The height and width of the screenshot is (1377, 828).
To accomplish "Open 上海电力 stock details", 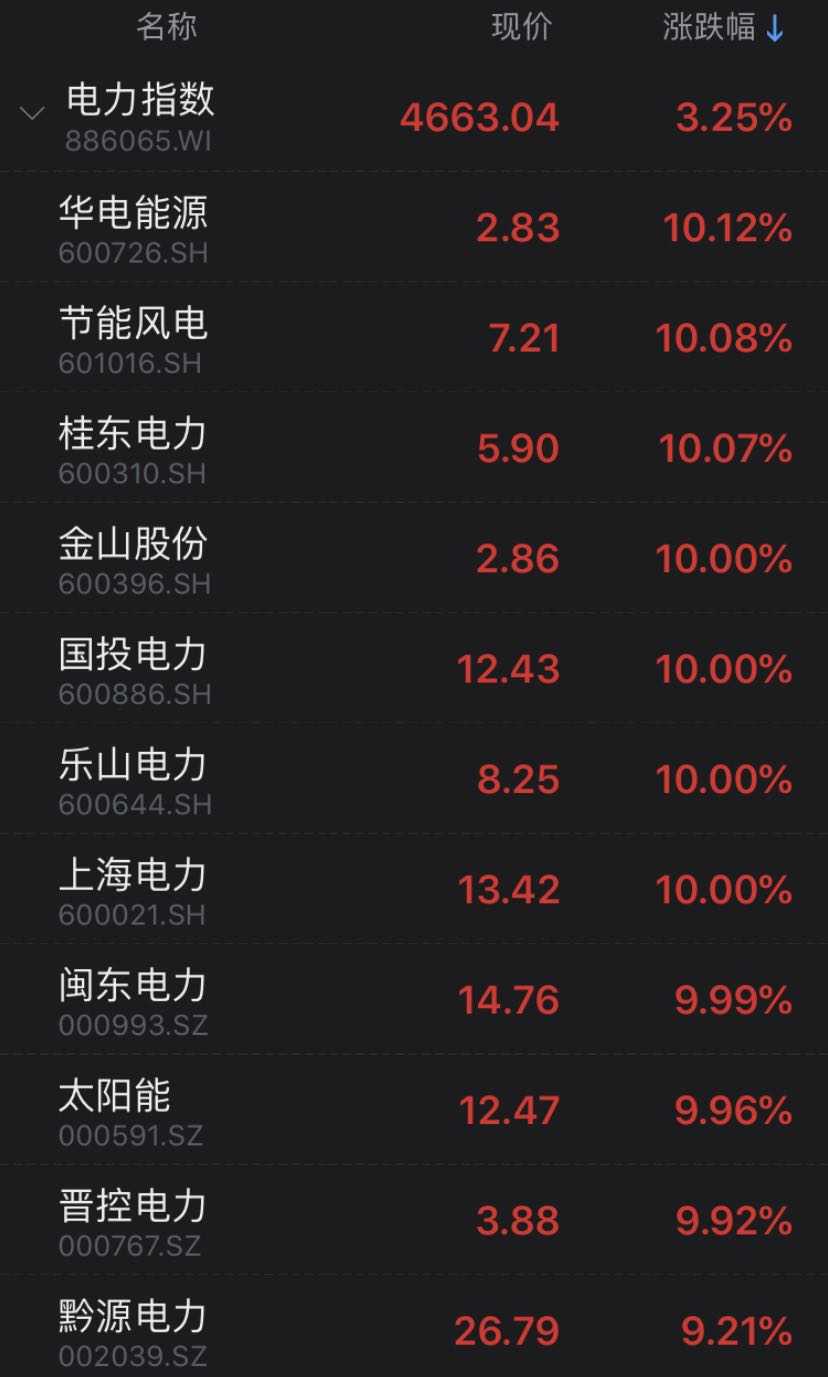I will 414,888.
